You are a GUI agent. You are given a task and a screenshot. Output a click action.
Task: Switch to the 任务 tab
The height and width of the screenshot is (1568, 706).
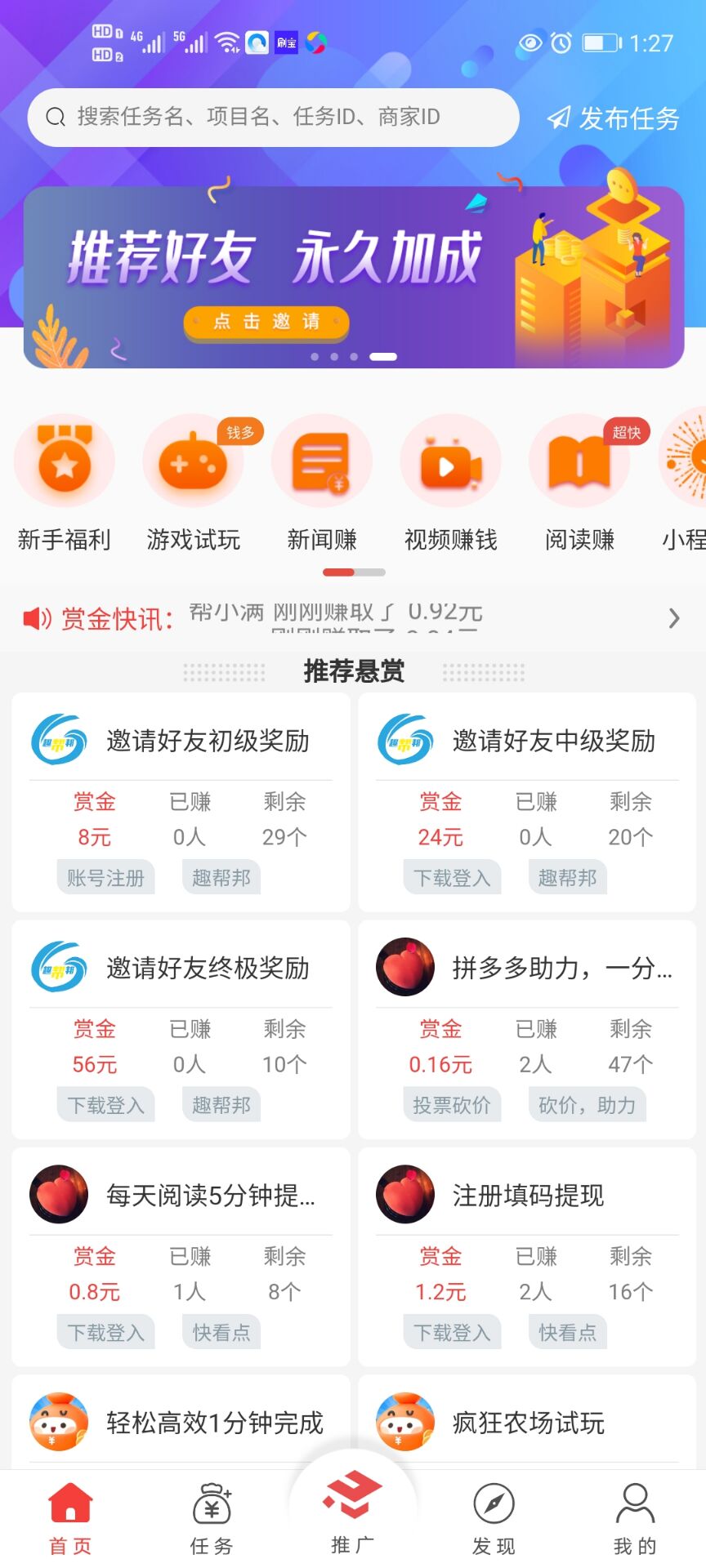[212, 1519]
